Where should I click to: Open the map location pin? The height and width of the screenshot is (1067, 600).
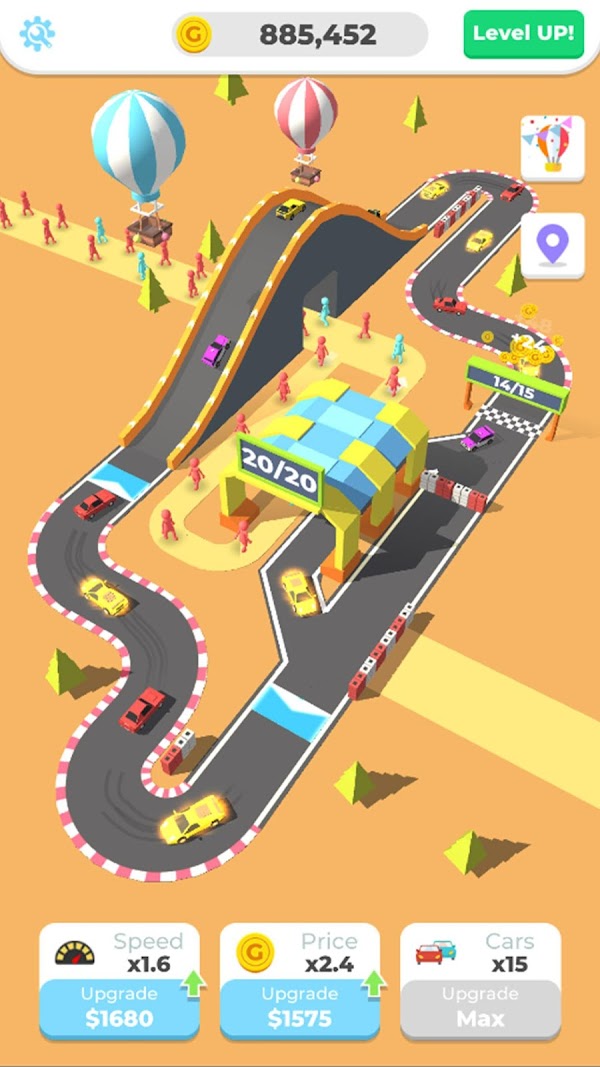(x=552, y=244)
